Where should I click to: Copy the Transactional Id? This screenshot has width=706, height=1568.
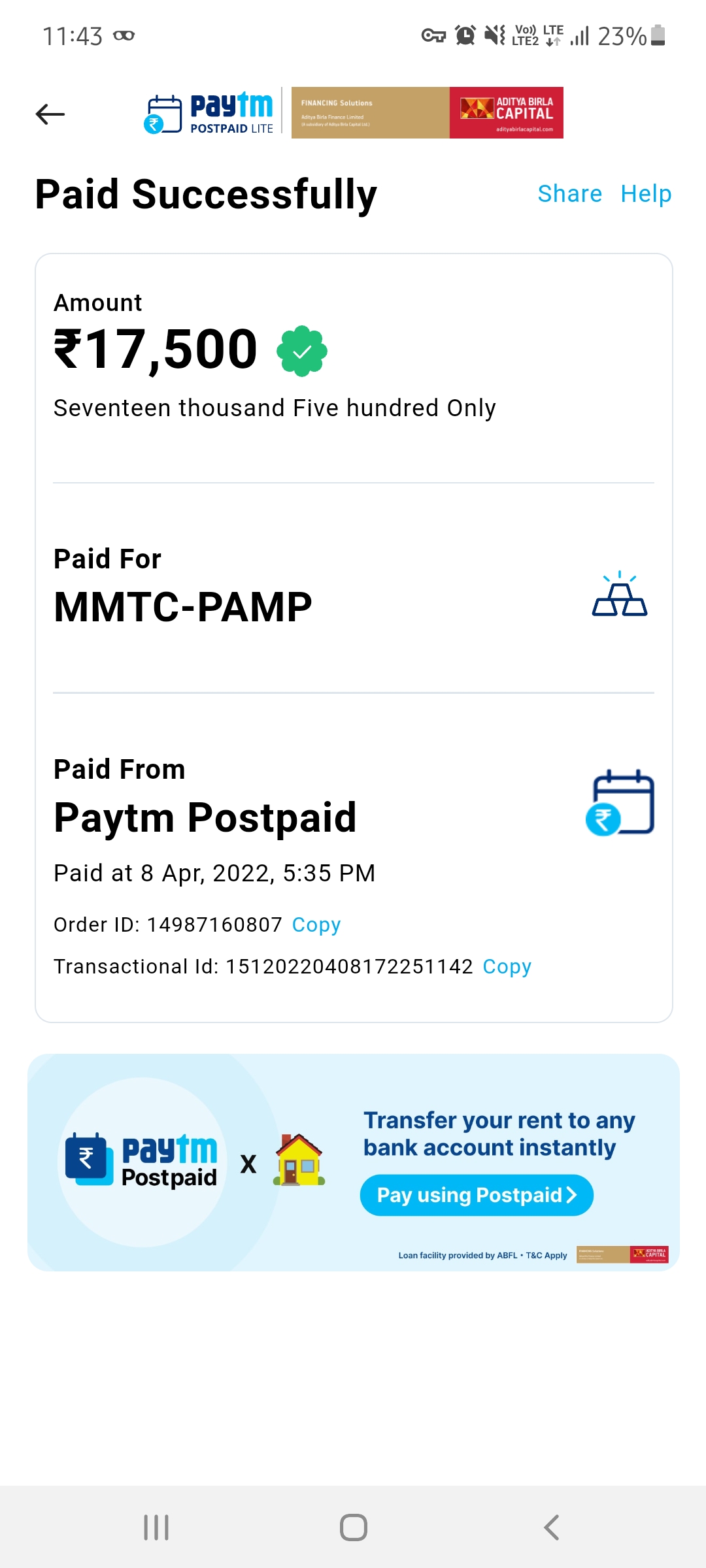click(x=507, y=966)
